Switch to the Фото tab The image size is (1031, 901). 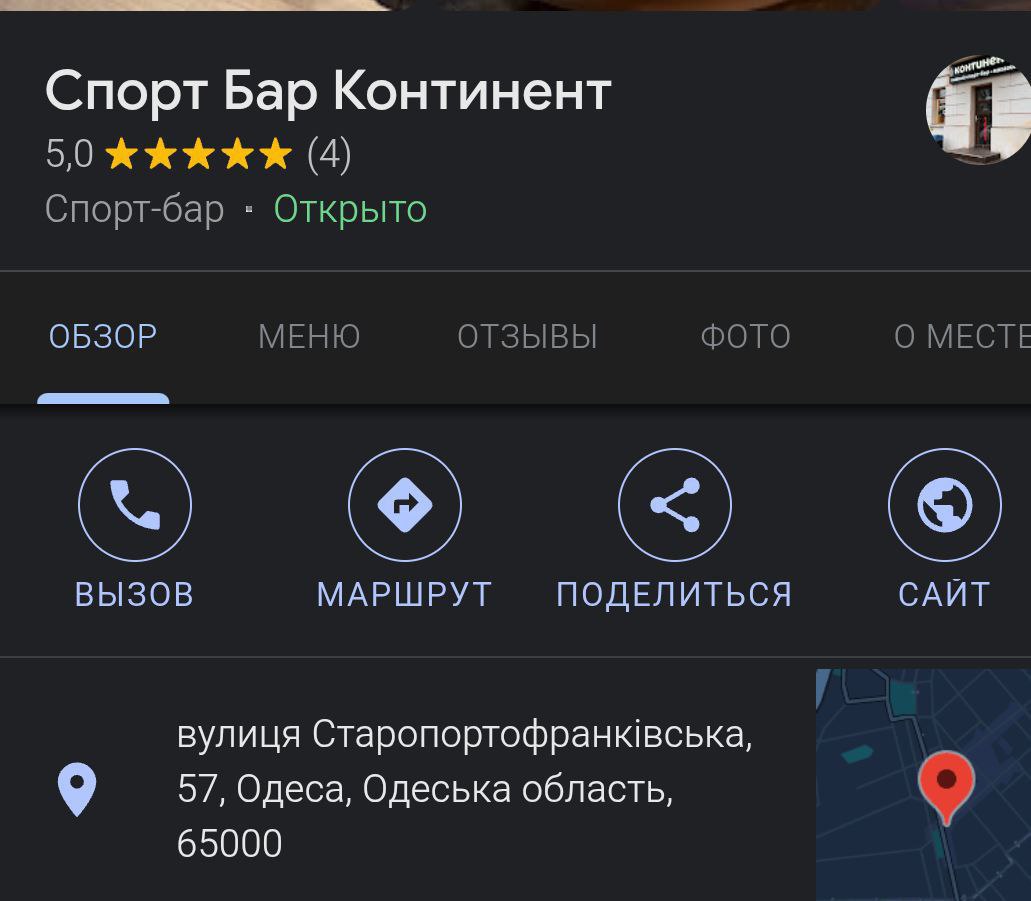click(745, 337)
